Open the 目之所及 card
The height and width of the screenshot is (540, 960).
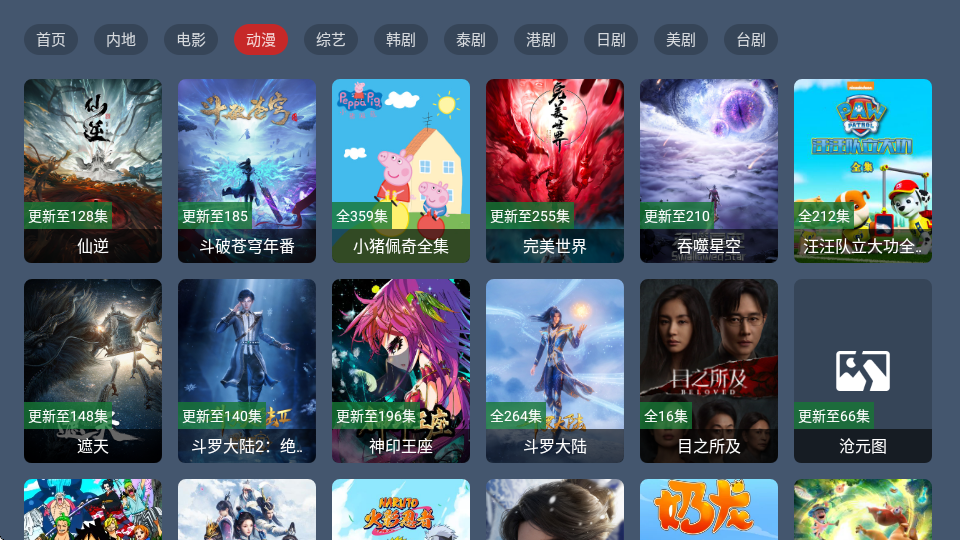pyautogui.click(x=709, y=370)
